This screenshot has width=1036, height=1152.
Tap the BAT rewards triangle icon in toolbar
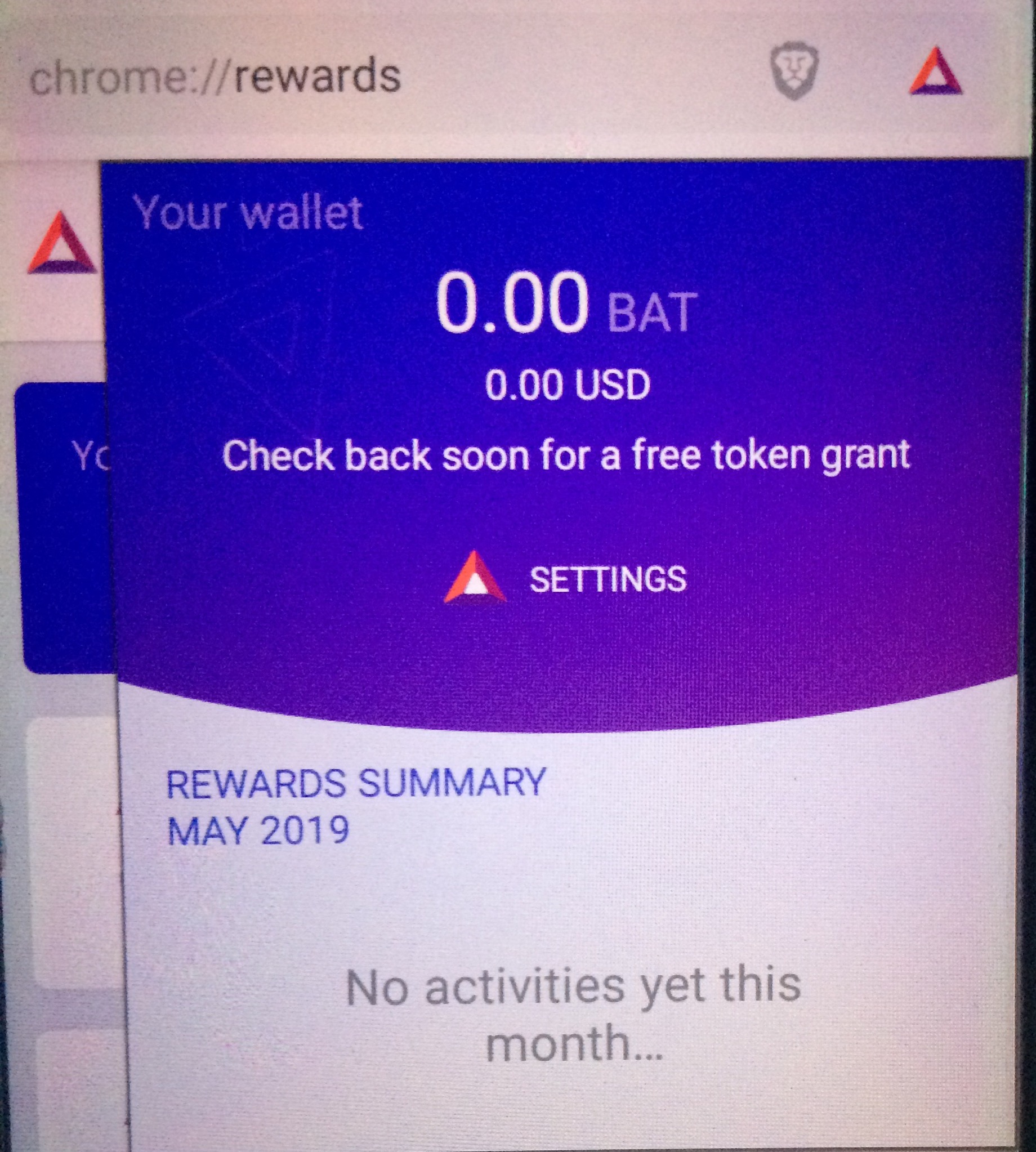click(x=935, y=73)
